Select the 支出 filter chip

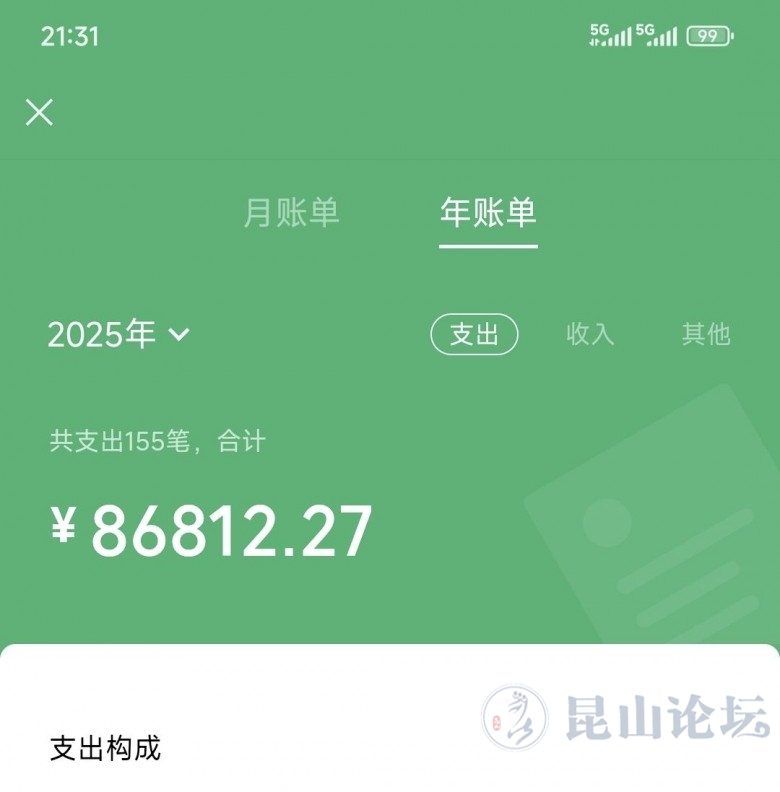(474, 334)
